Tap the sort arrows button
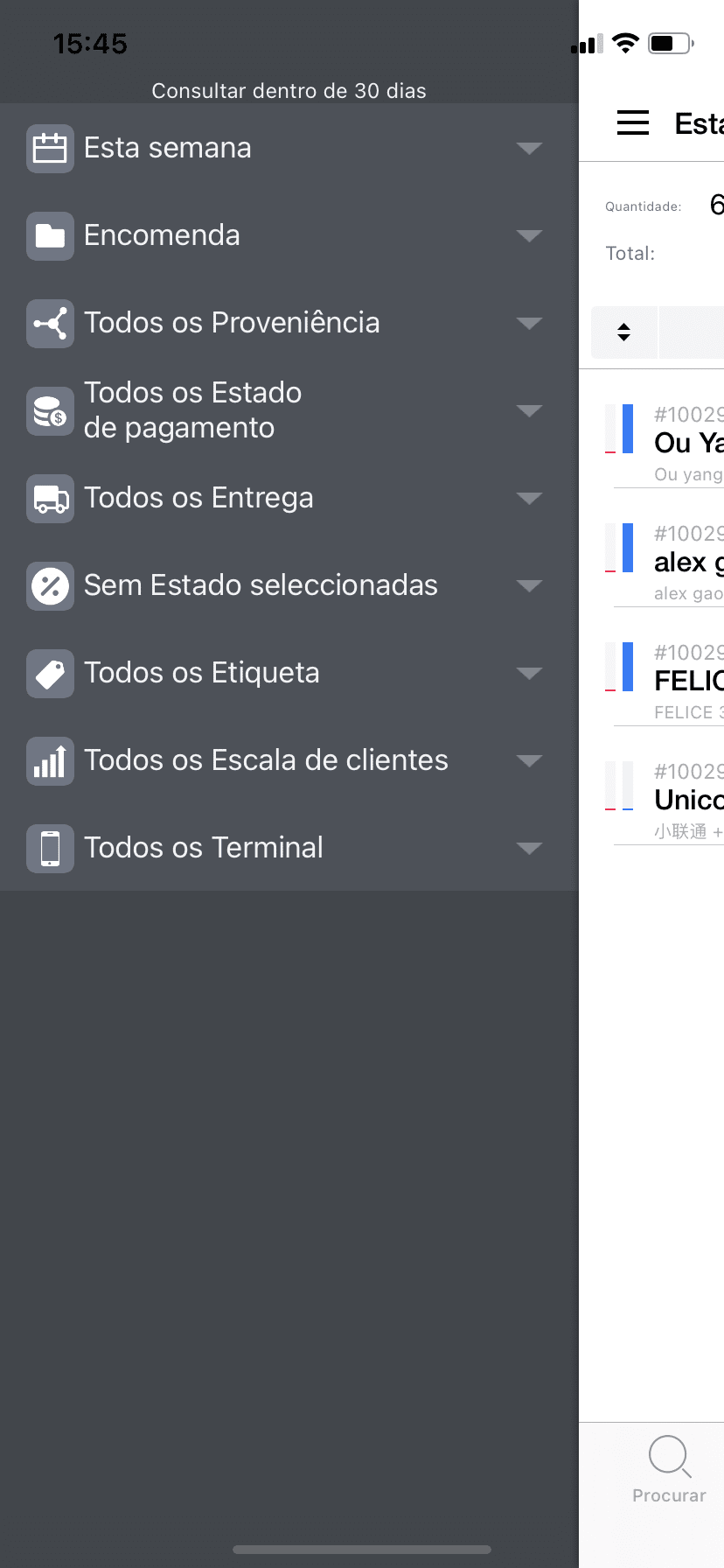Viewport: 724px width, 1568px height. (624, 332)
